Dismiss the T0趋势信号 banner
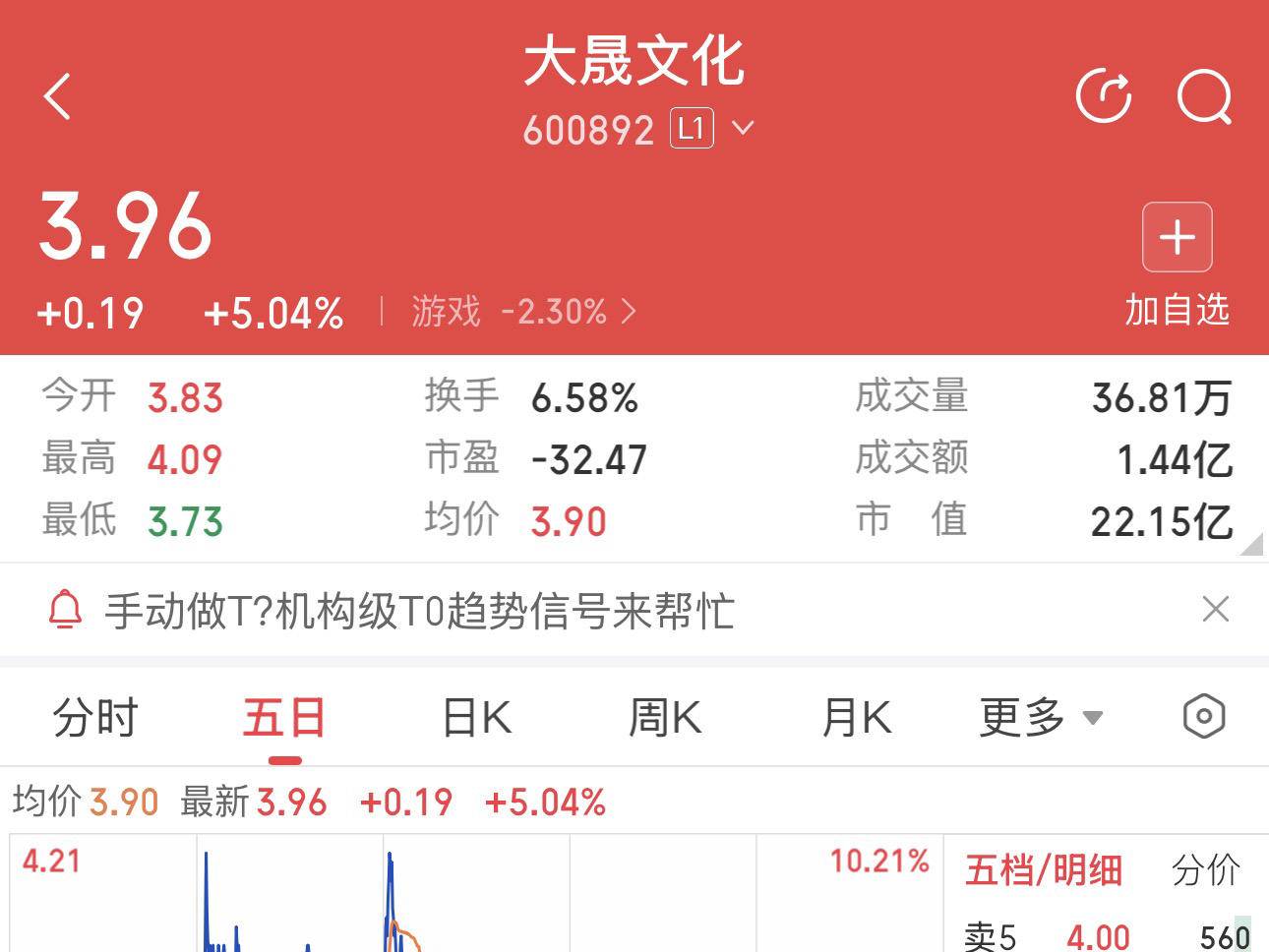The image size is (1269, 952). click(x=1216, y=610)
